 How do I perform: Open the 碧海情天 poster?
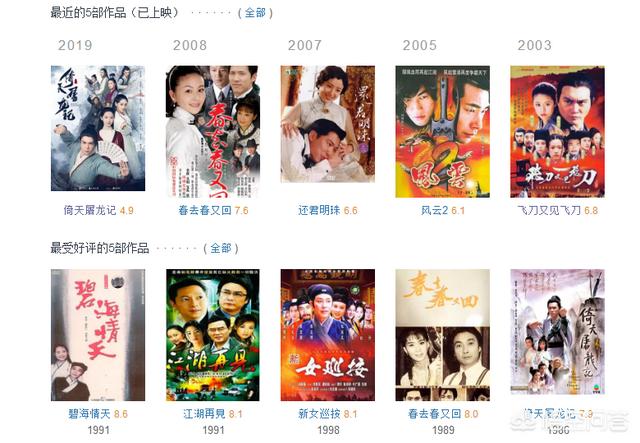[98, 334]
